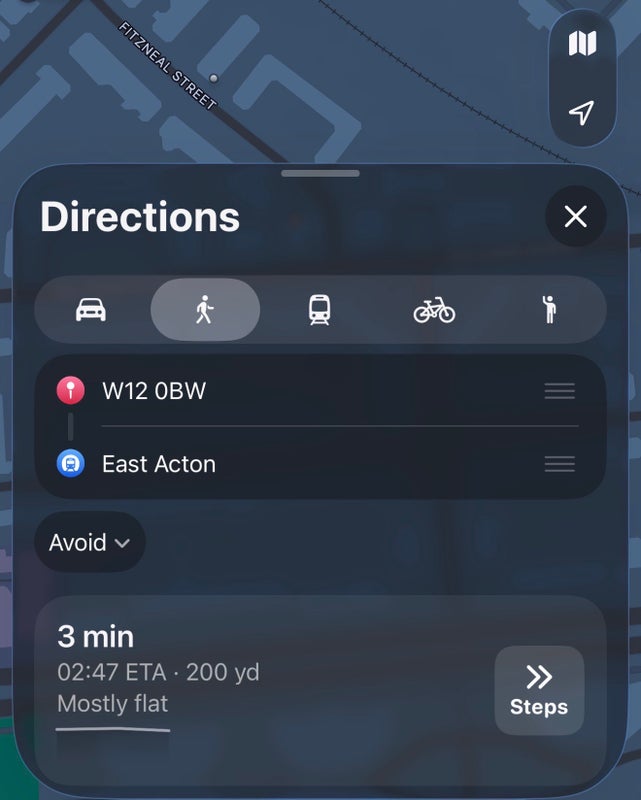Switch to ride-hailing option

click(x=547, y=310)
